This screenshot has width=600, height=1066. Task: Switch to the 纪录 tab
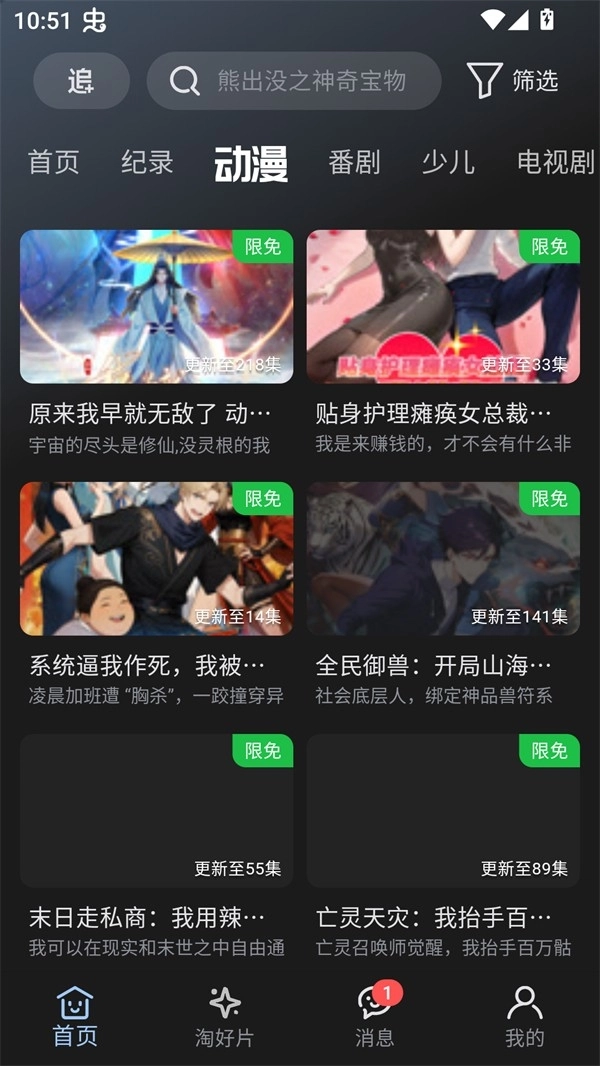[147, 162]
